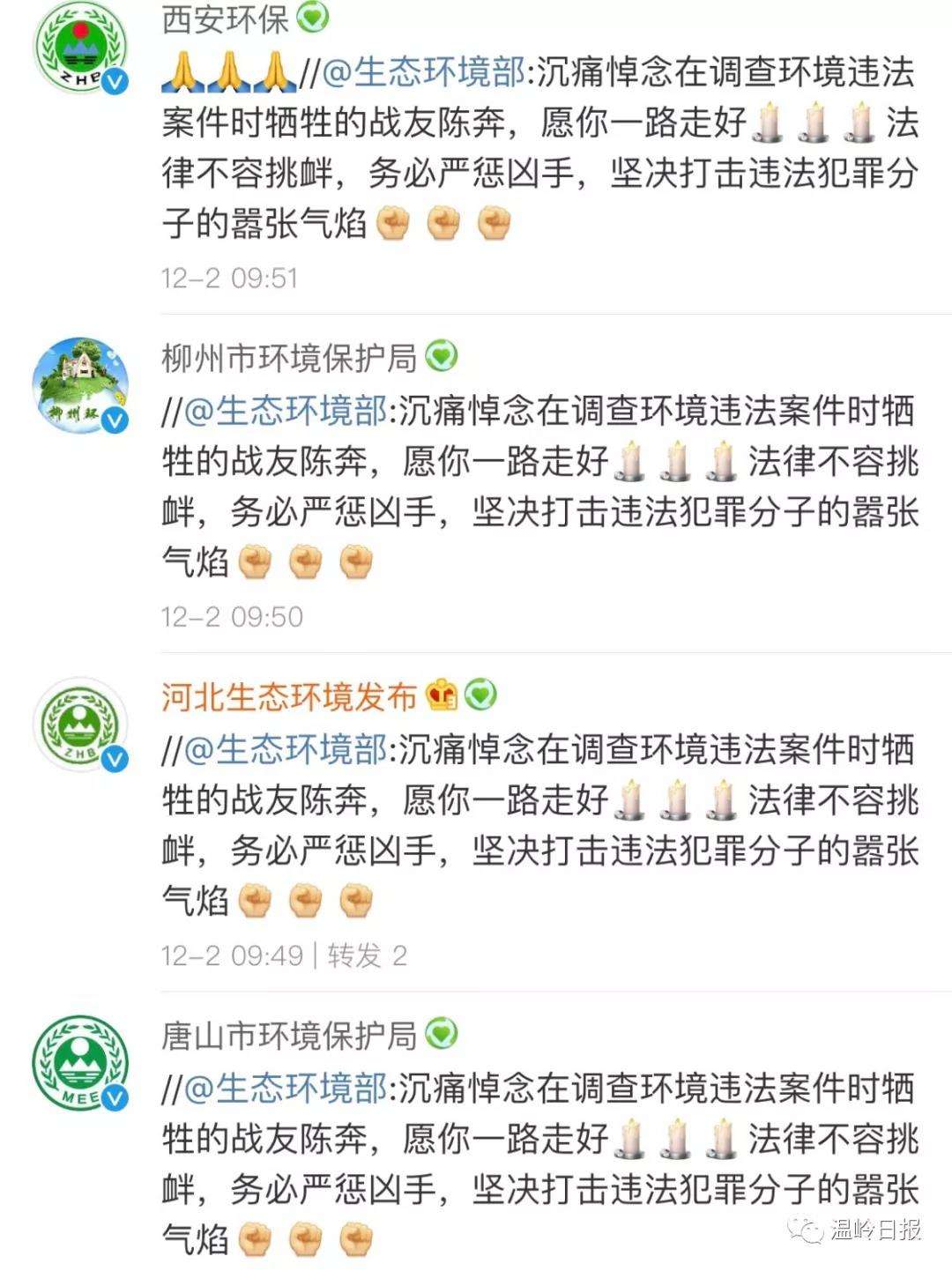The height and width of the screenshot is (1271, 952).
Task: Open 唐山市环境保护局's avatar
Action: (80, 1061)
